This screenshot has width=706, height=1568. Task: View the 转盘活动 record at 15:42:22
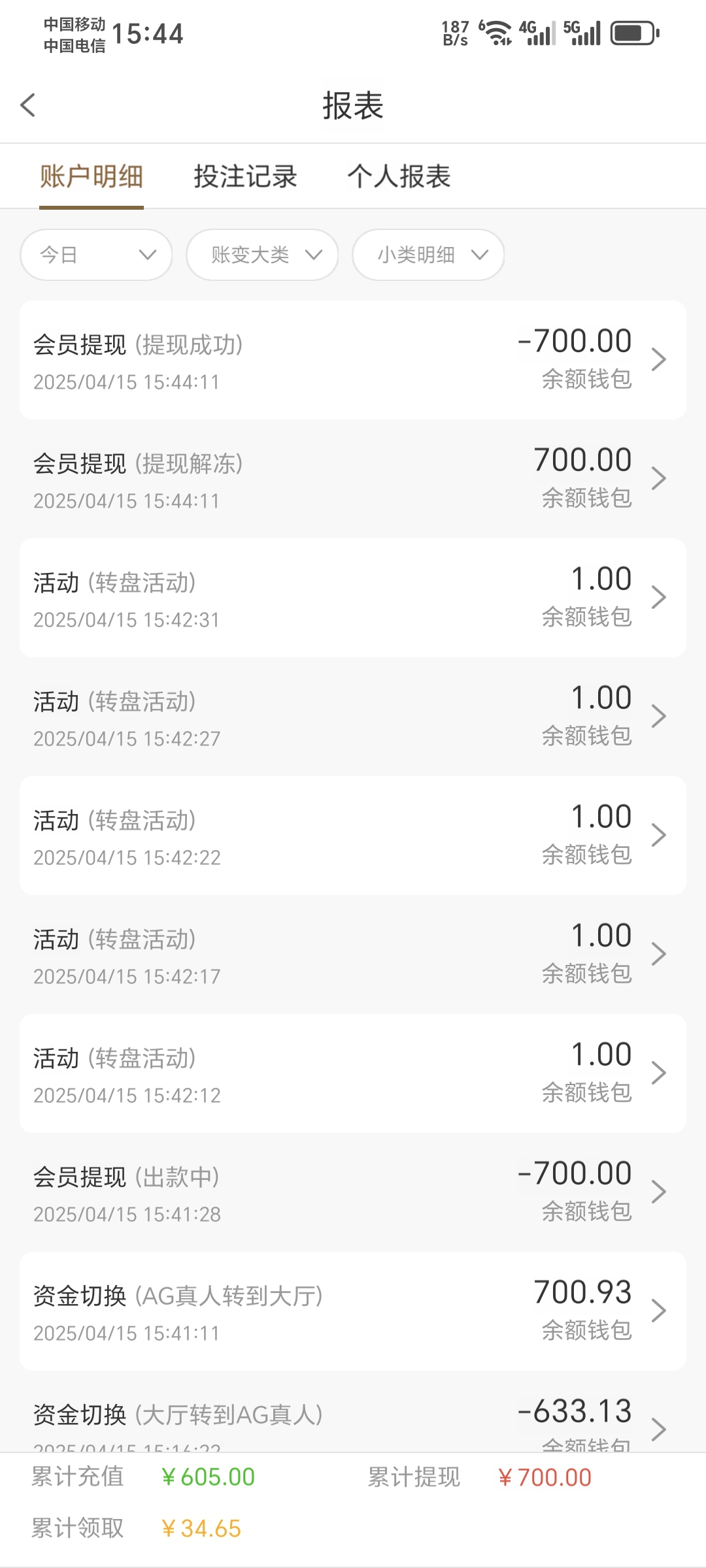[x=353, y=836]
